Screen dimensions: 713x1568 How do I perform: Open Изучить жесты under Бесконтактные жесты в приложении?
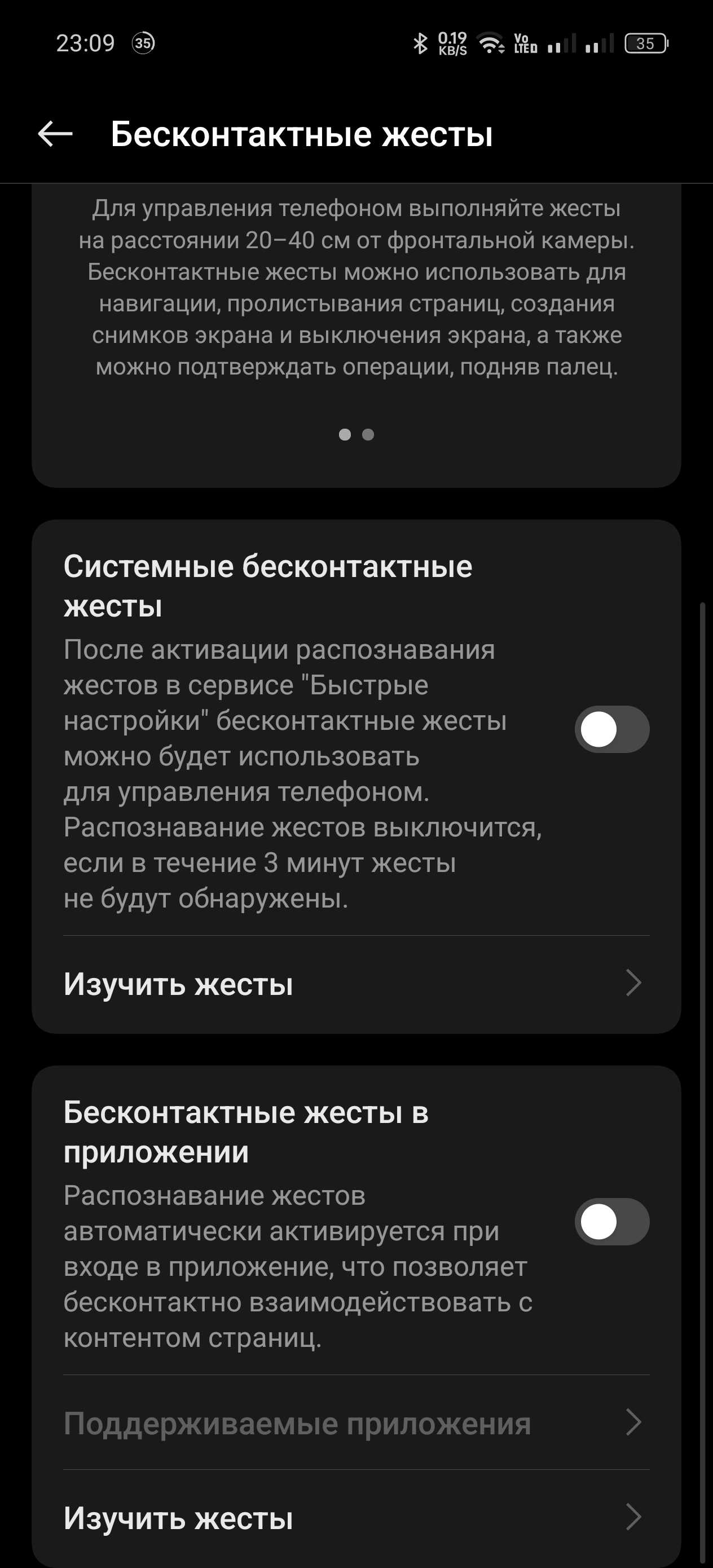tap(355, 1517)
